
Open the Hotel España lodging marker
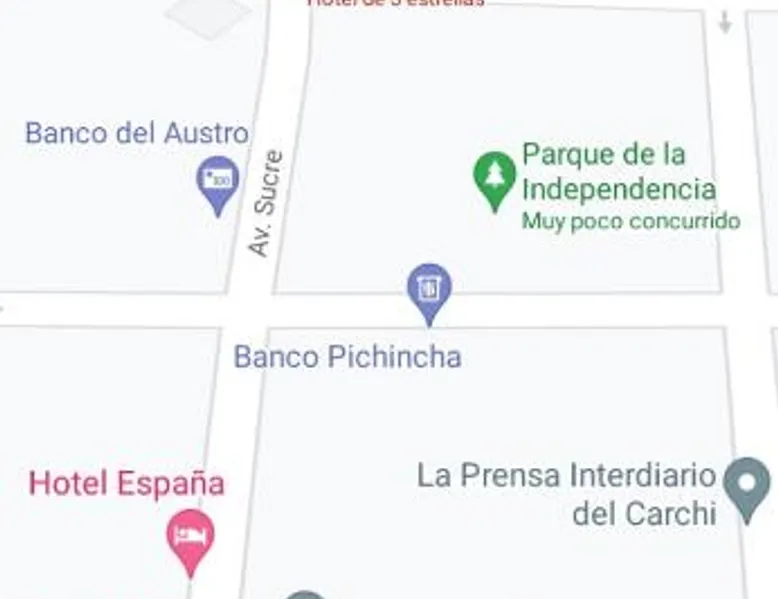click(190, 536)
